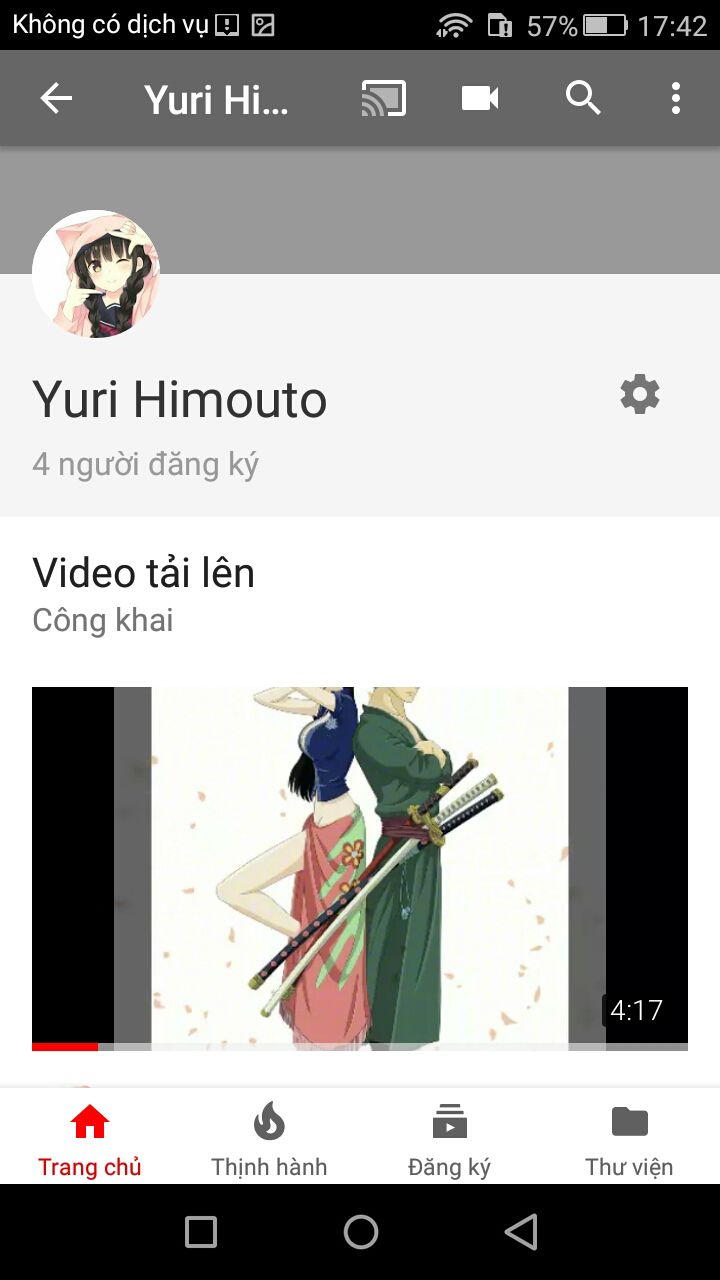
Task: Open search with the magnifier icon
Action: pyautogui.click(x=583, y=98)
